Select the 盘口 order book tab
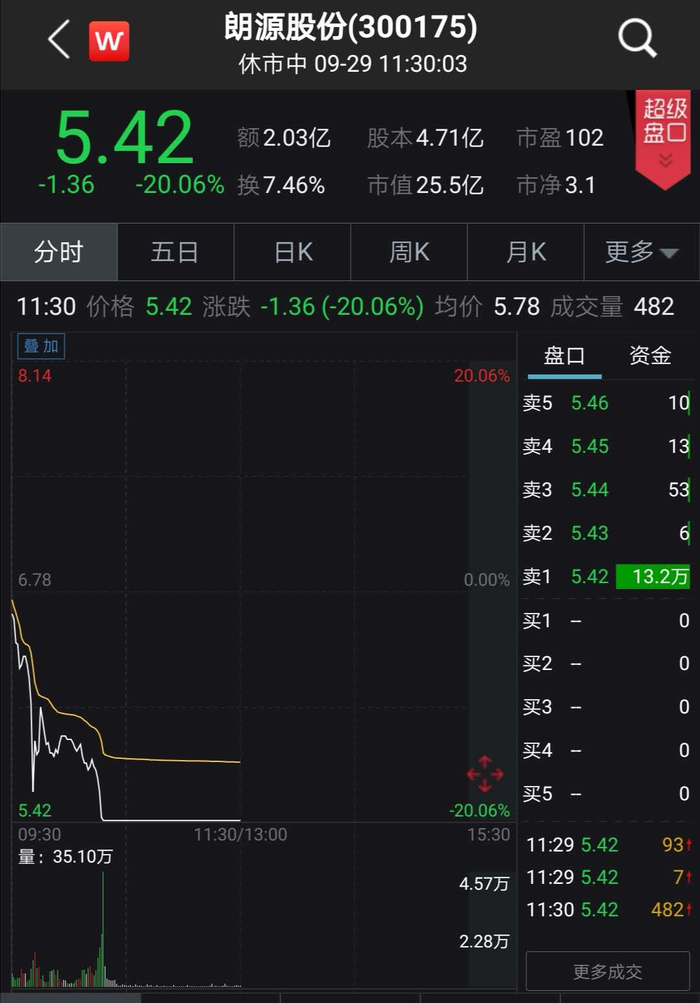 pos(564,356)
